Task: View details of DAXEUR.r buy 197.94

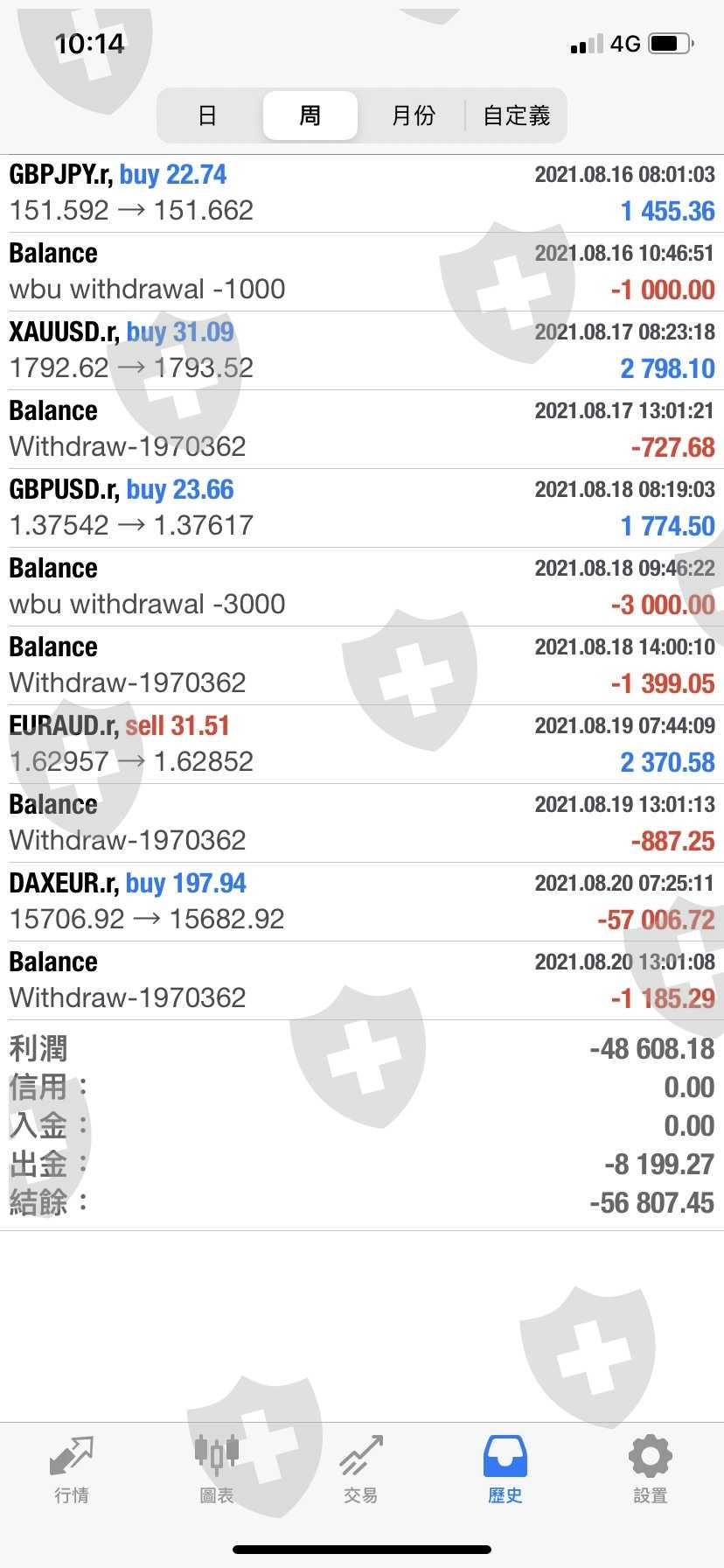Action: [x=362, y=902]
